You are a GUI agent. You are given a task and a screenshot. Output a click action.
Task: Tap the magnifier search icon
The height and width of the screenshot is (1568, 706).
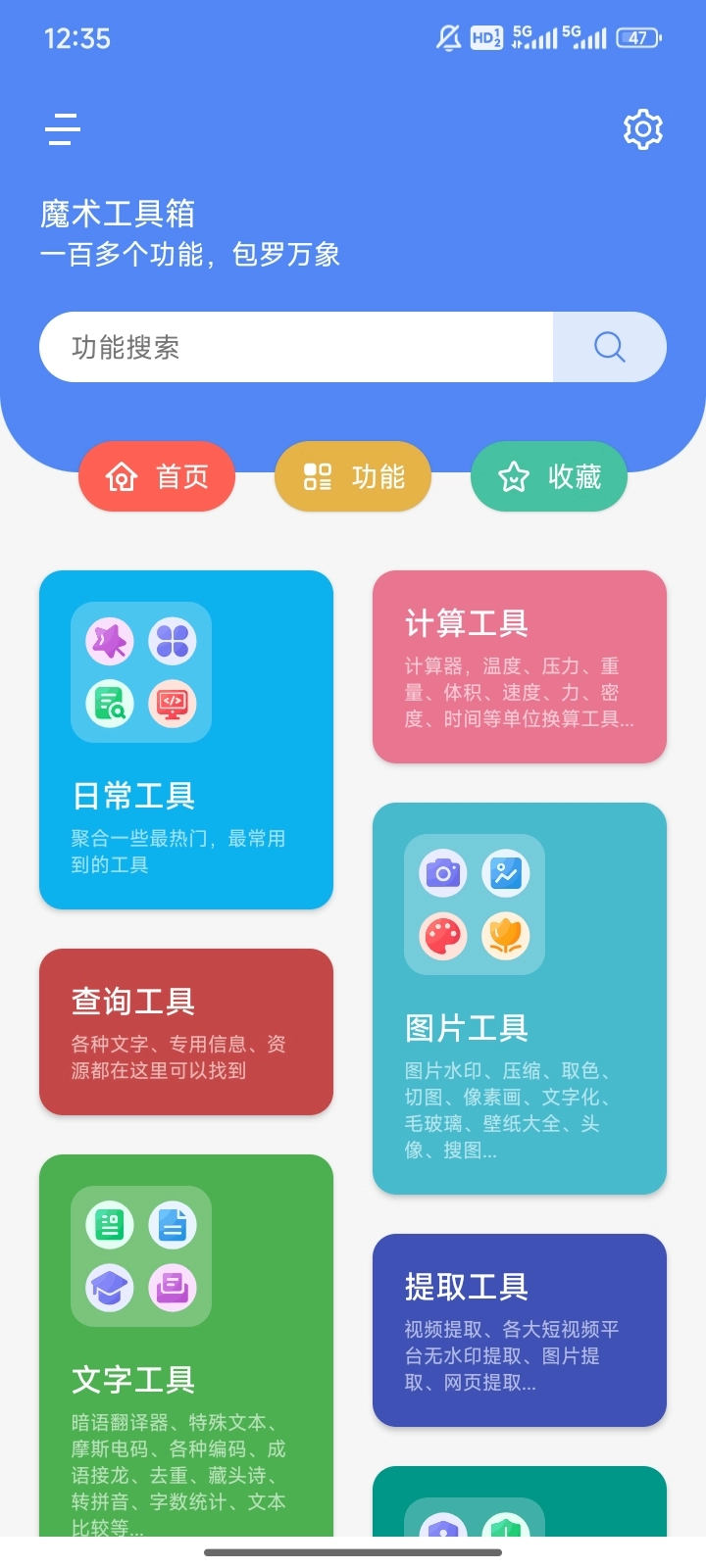click(609, 347)
